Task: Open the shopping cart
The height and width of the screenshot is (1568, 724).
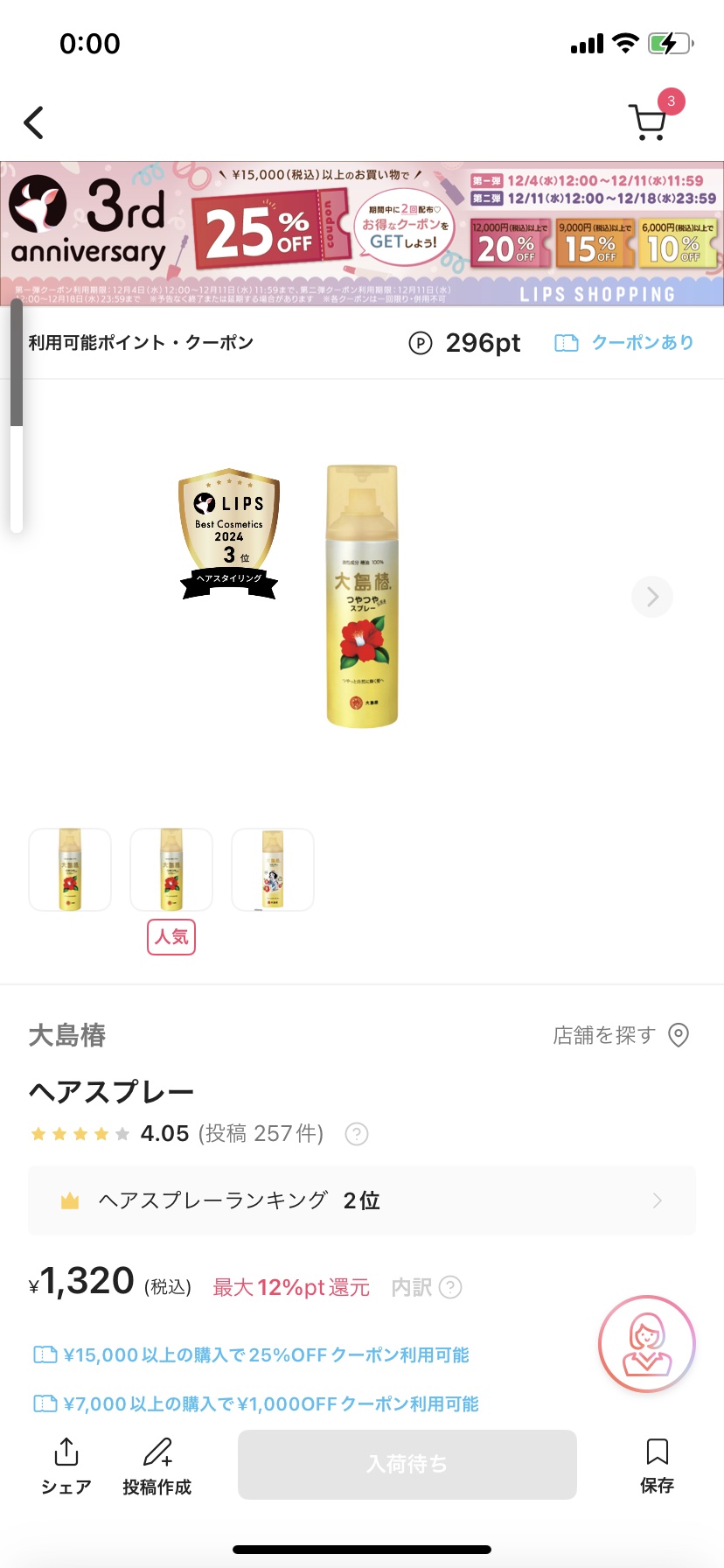Action: 648,122
